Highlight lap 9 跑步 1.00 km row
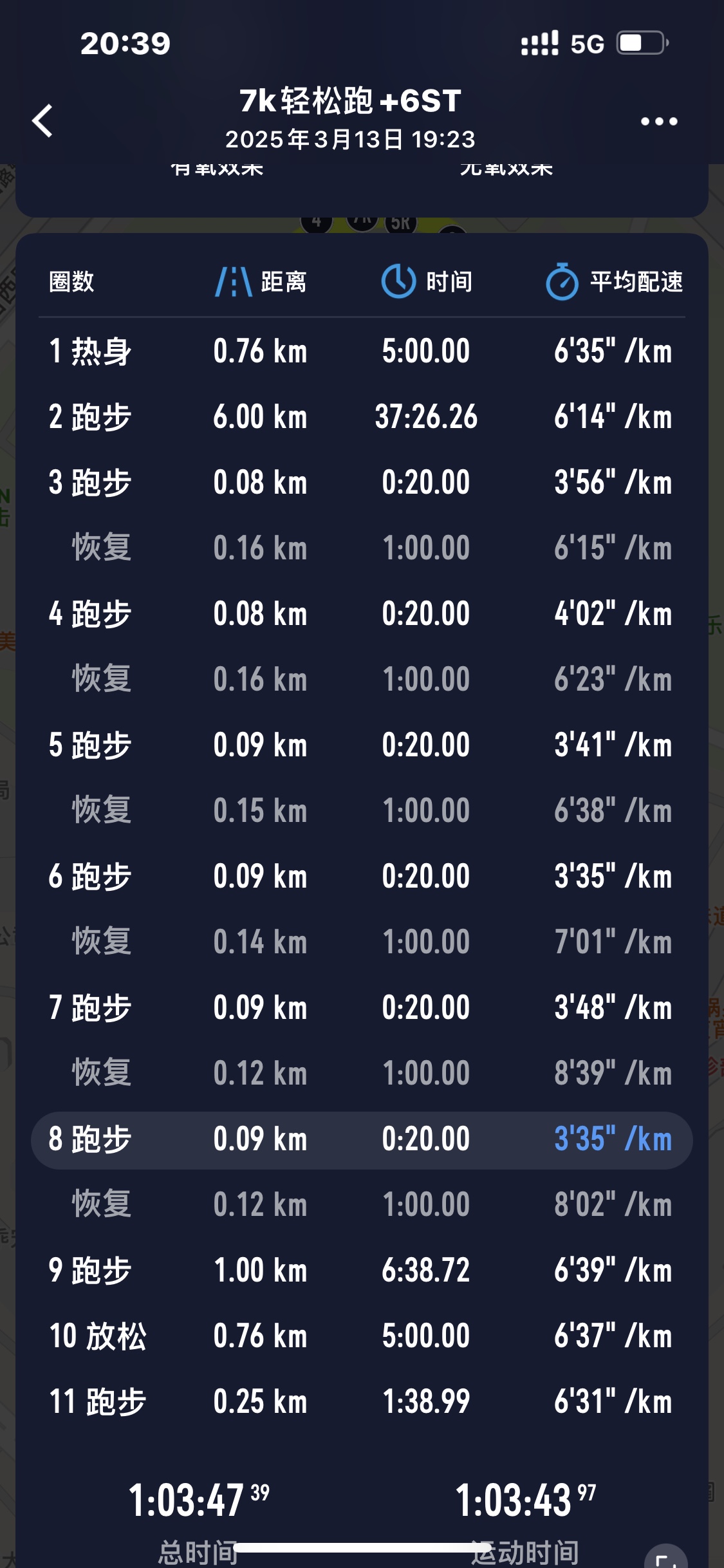Image resolution: width=724 pixels, height=1568 pixels. click(362, 1271)
